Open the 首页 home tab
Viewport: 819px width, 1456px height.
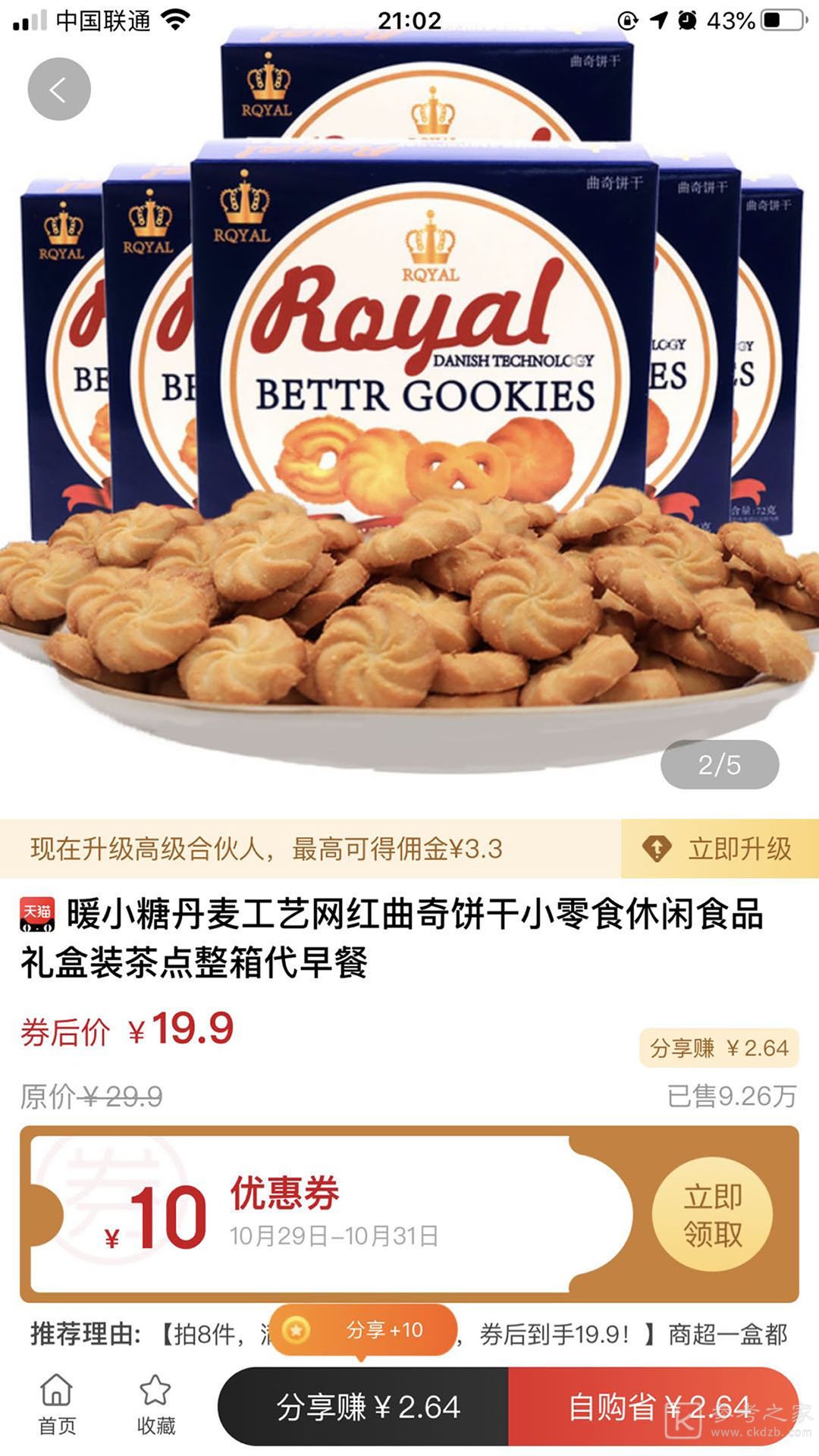click(57, 1404)
